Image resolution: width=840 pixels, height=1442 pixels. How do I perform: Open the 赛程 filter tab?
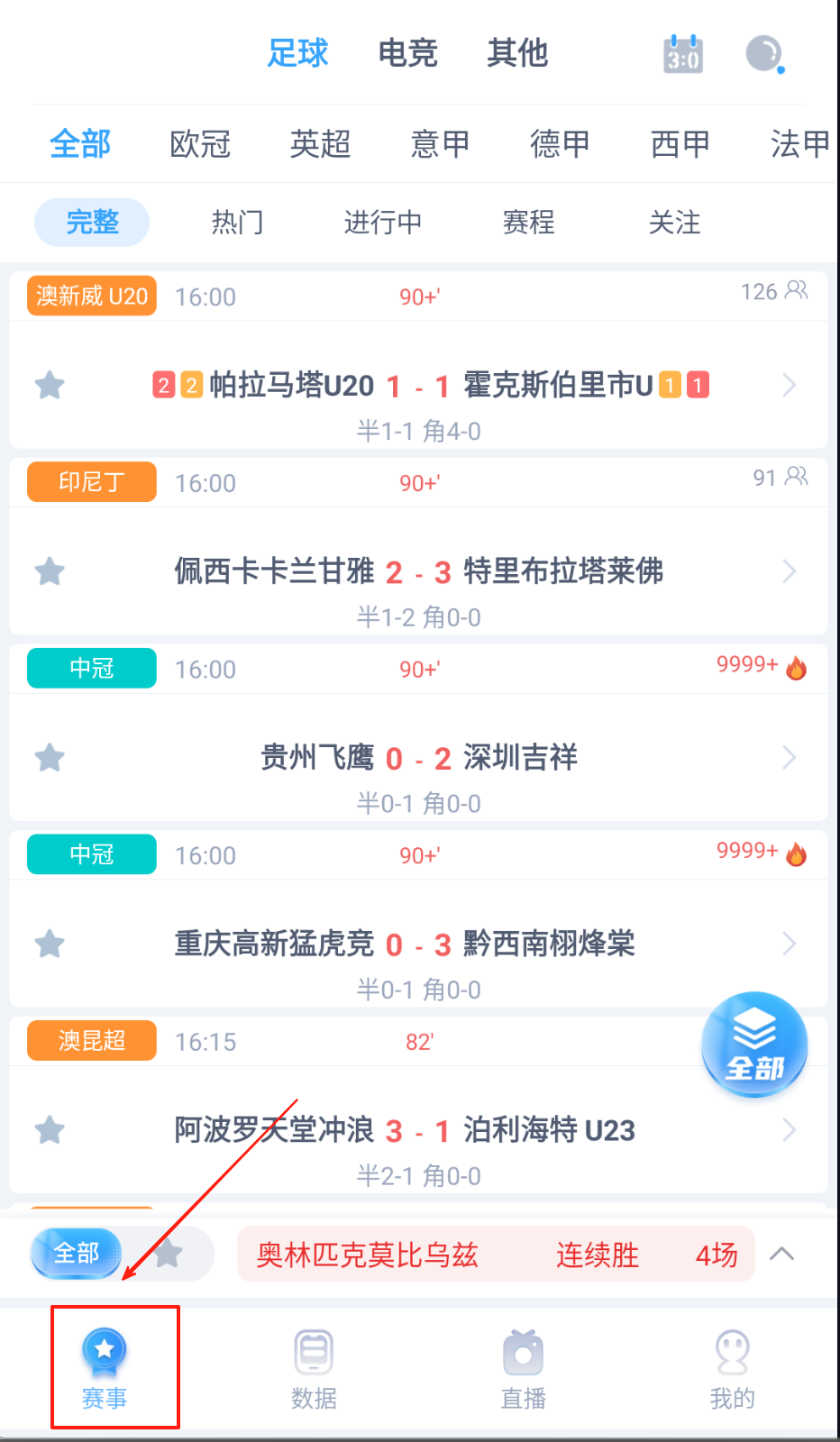point(529,223)
